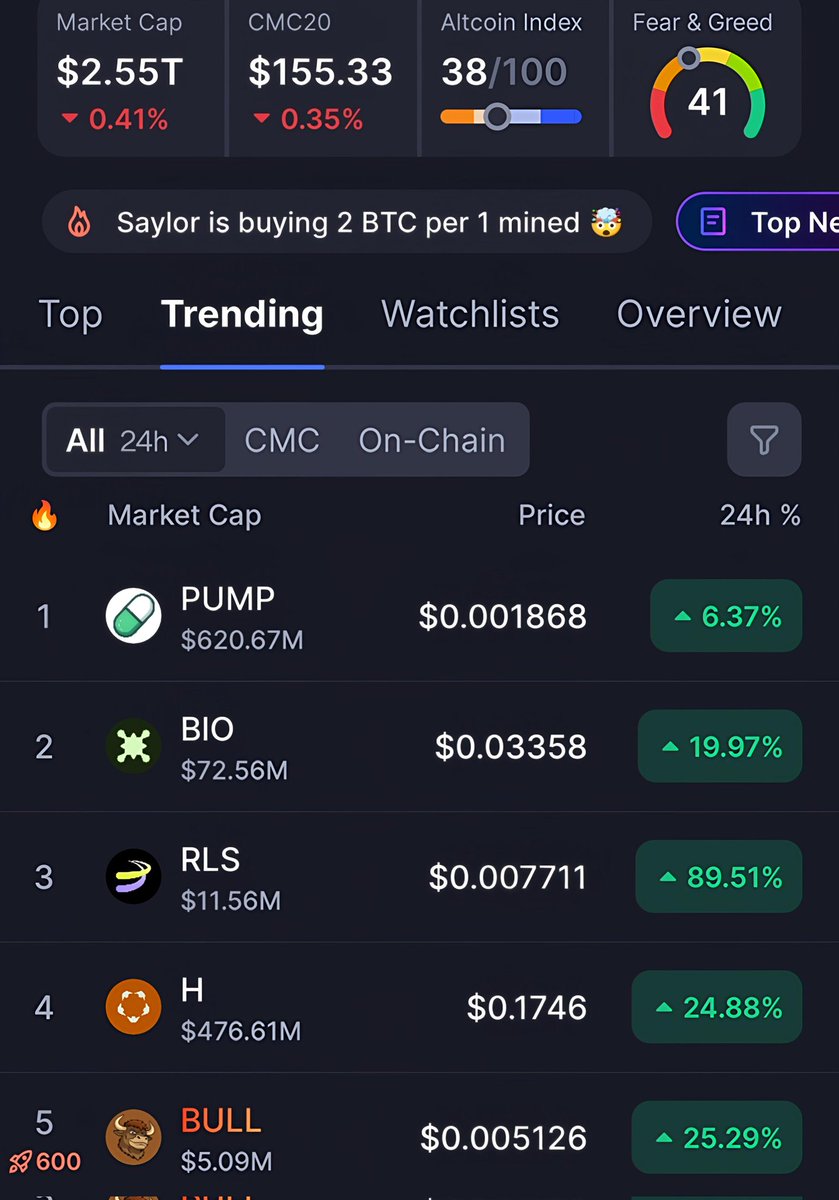Open the Top News button
The image size is (839, 1200).
(x=758, y=222)
